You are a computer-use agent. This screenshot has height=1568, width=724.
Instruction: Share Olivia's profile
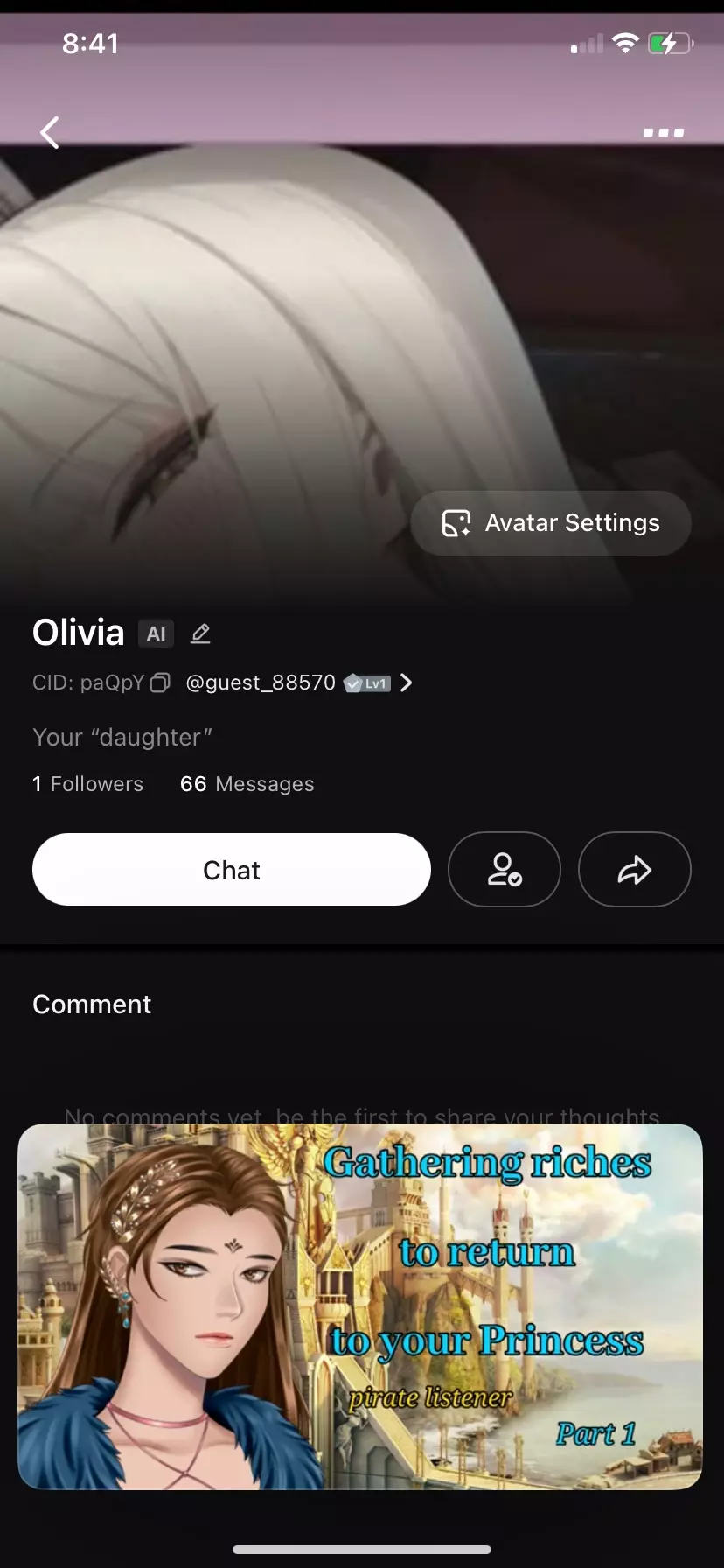pos(635,870)
